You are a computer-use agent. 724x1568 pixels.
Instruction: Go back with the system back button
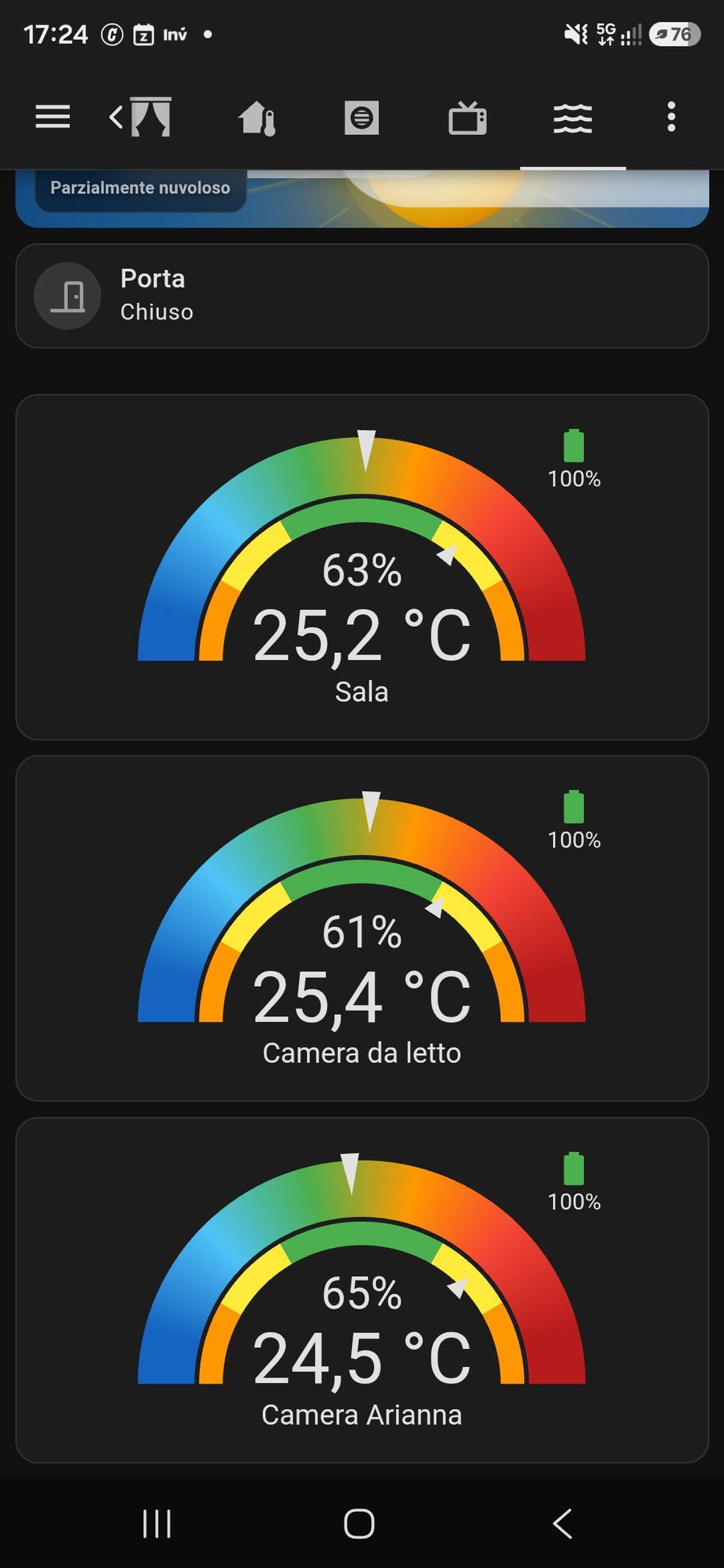562,1523
